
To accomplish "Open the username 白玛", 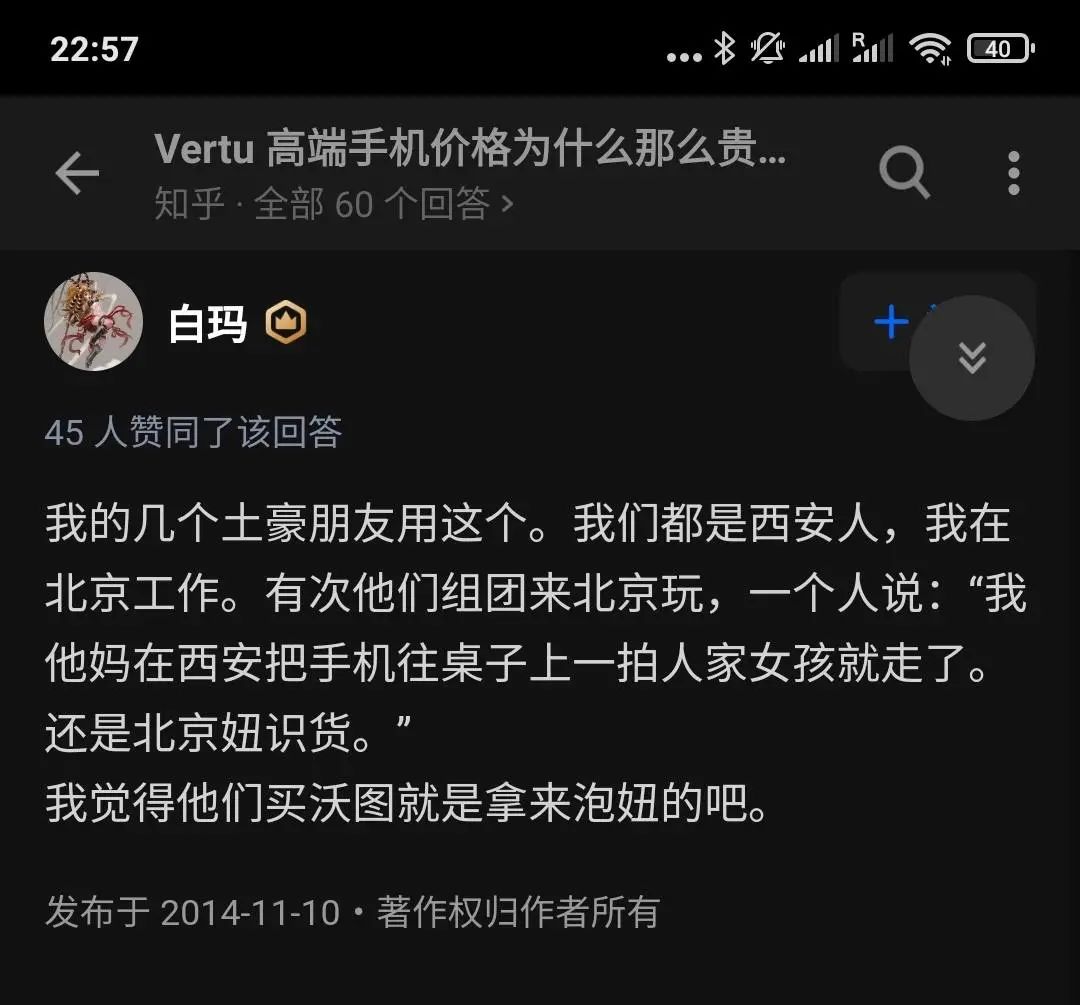I will tap(208, 324).
